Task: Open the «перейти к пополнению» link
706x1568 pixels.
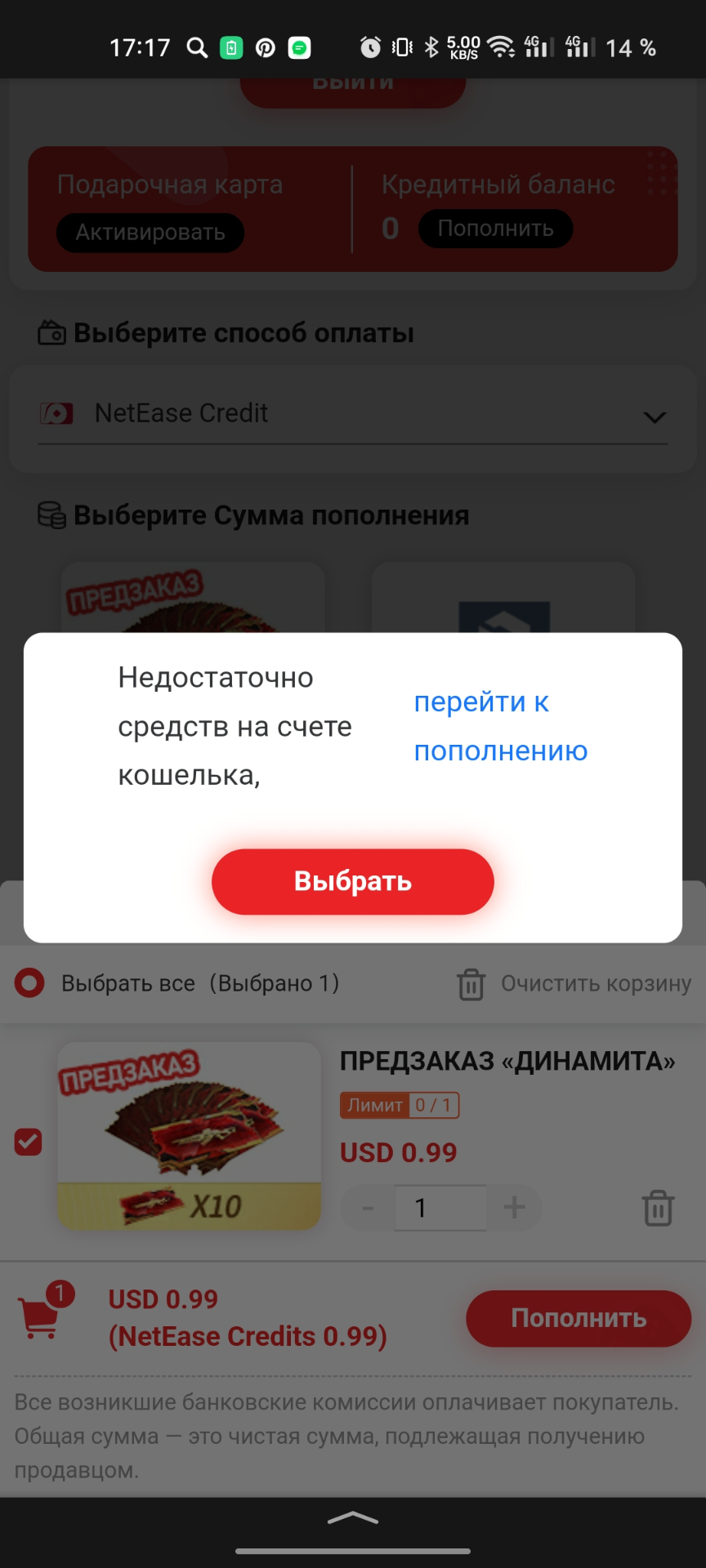Action: pos(500,726)
